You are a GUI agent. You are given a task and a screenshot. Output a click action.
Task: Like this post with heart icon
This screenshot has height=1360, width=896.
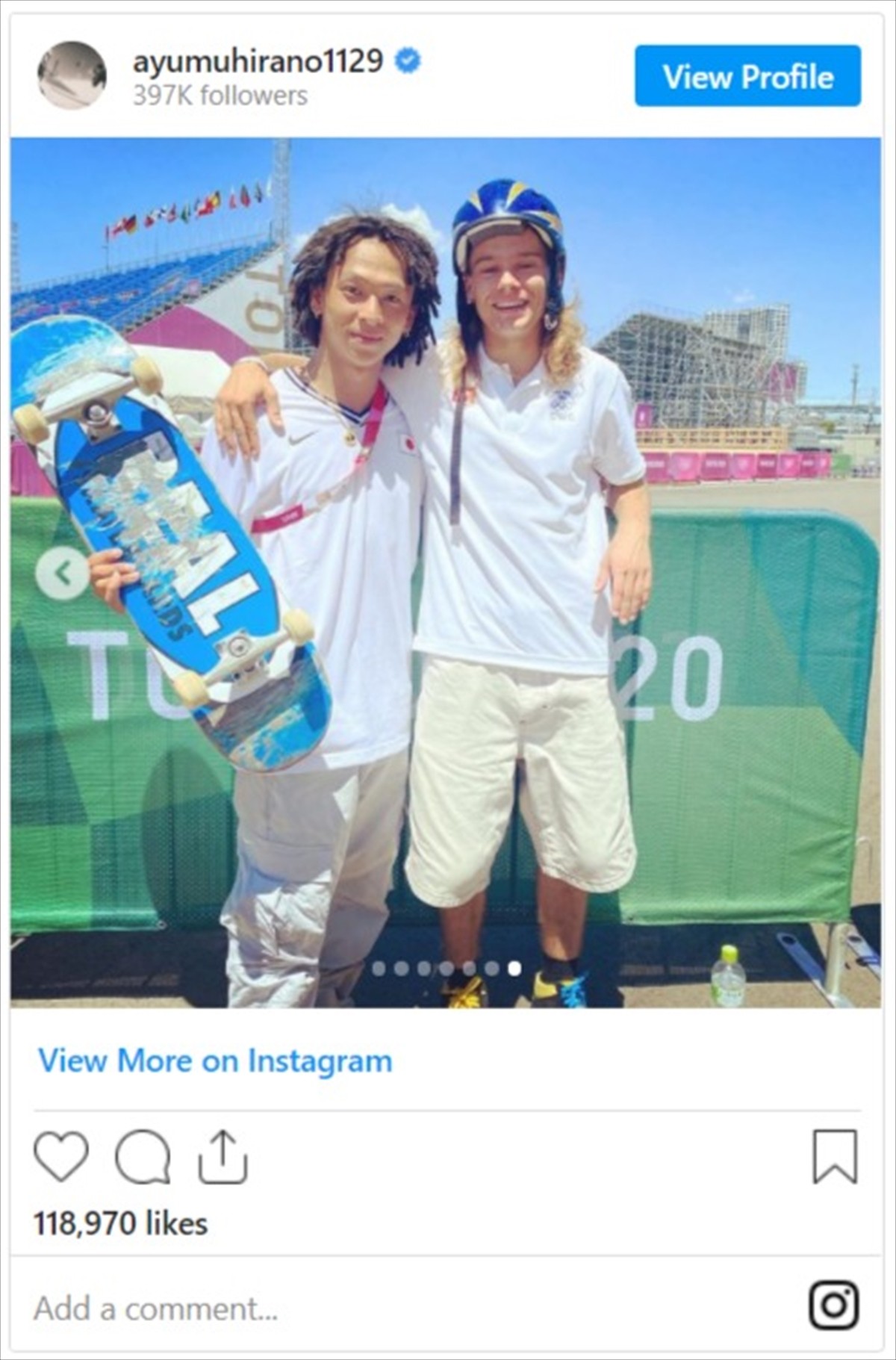61,1157
